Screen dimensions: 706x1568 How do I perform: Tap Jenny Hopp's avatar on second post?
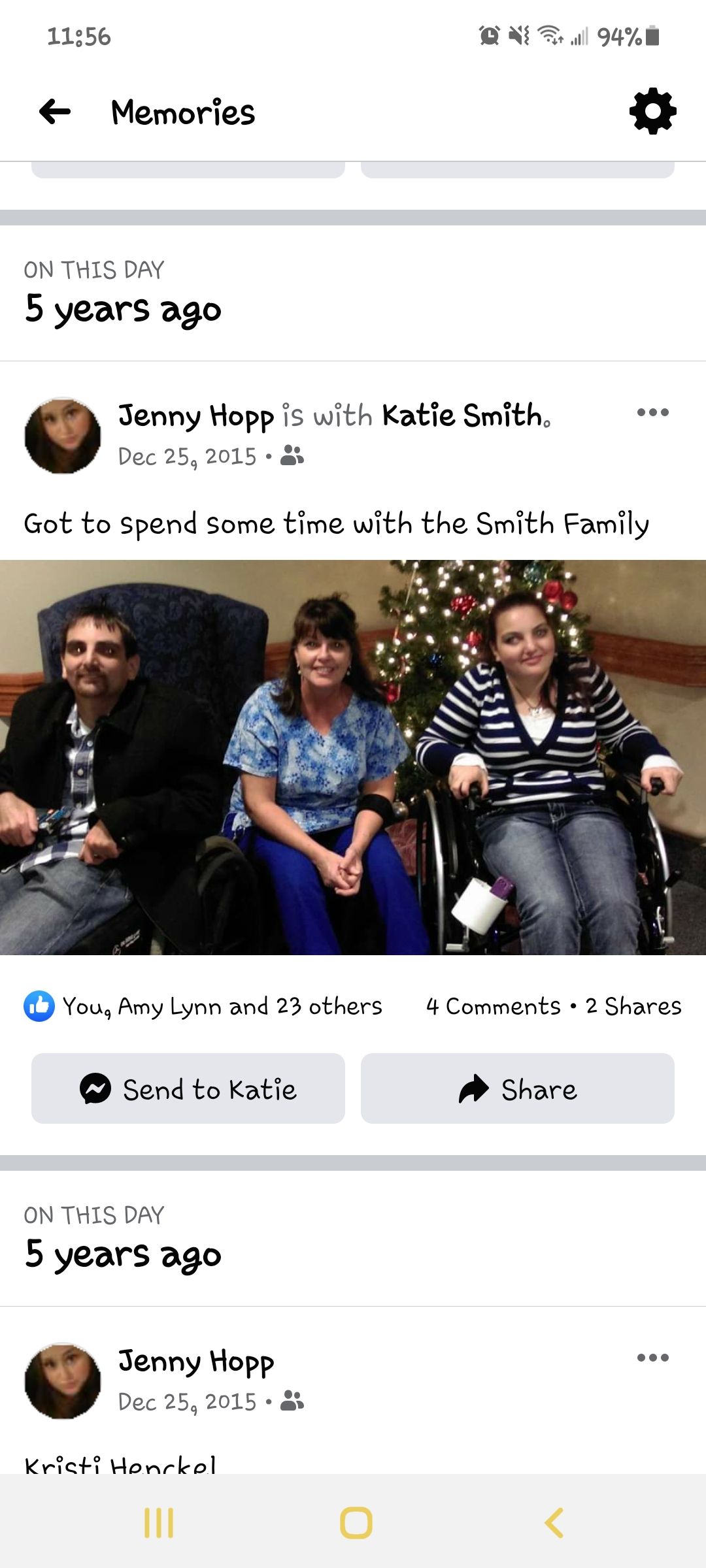63,1380
